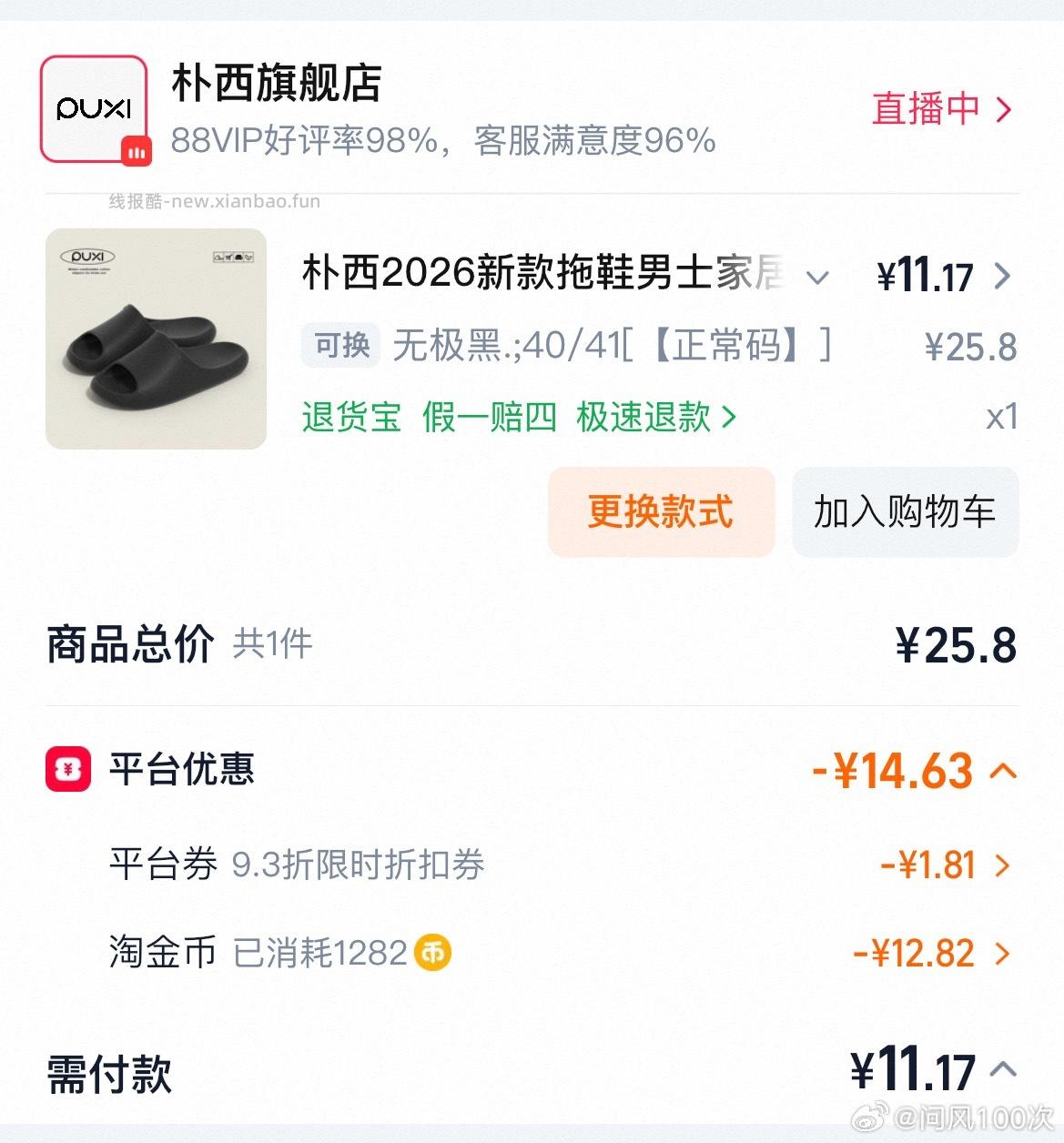Open the 极速退款 fast refund detail

[x=640, y=418]
